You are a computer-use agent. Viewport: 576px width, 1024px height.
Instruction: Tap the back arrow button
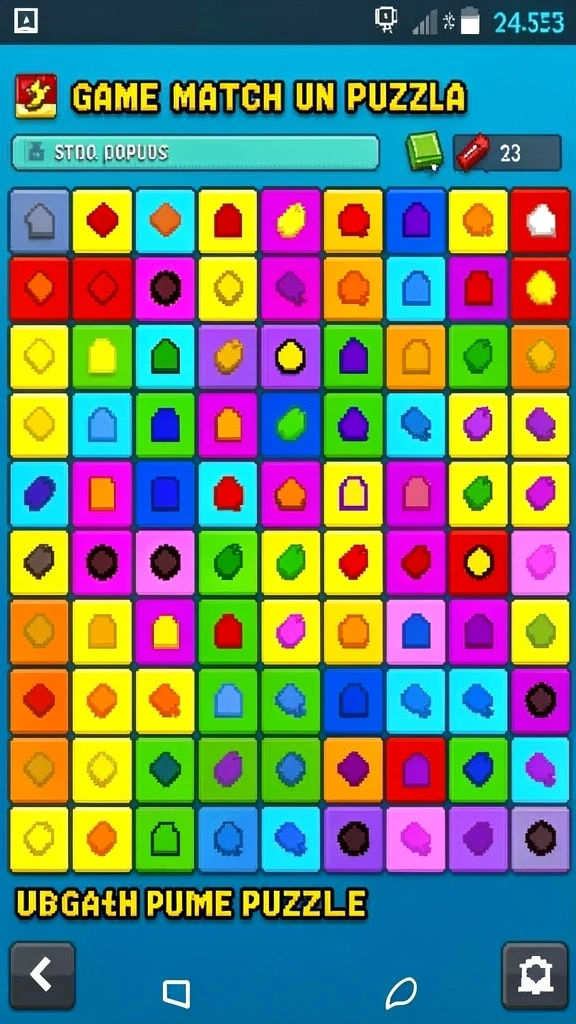click(x=42, y=975)
